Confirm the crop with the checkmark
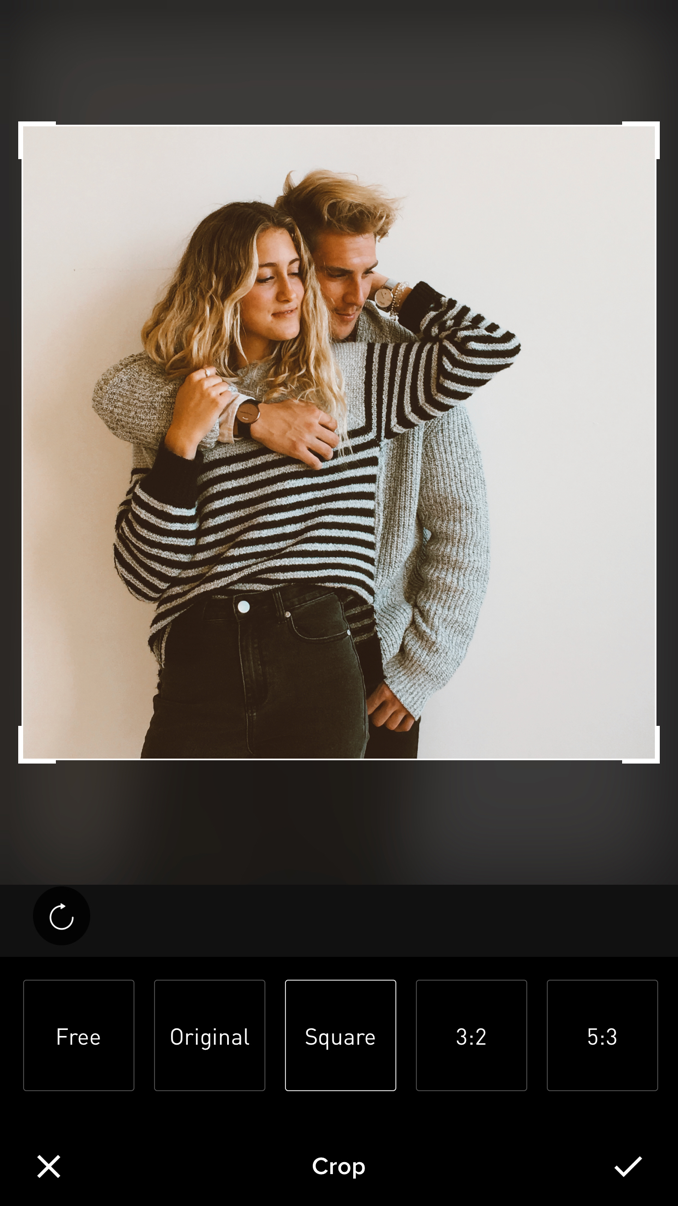This screenshot has height=1206, width=678. (628, 1166)
